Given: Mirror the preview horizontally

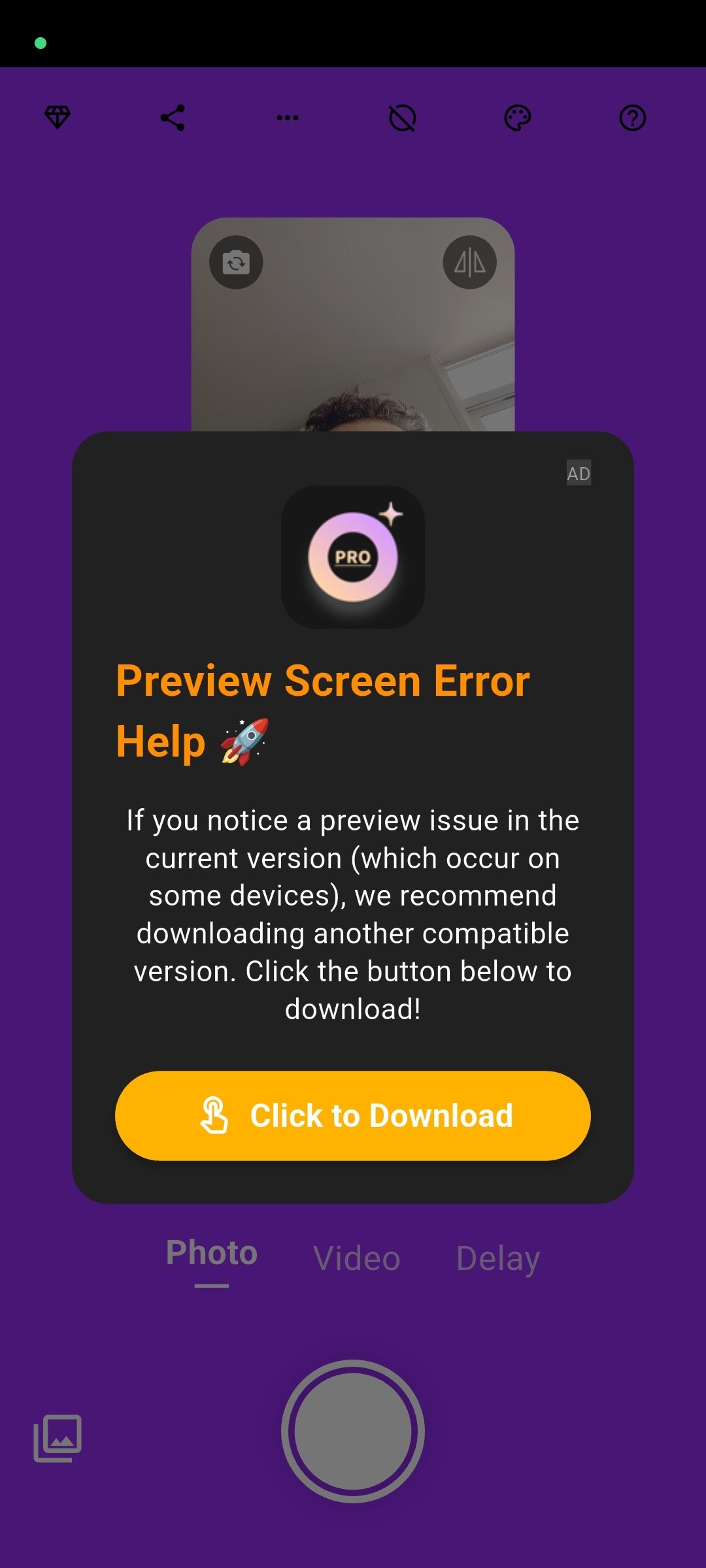Looking at the screenshot, I should (469, 263).
